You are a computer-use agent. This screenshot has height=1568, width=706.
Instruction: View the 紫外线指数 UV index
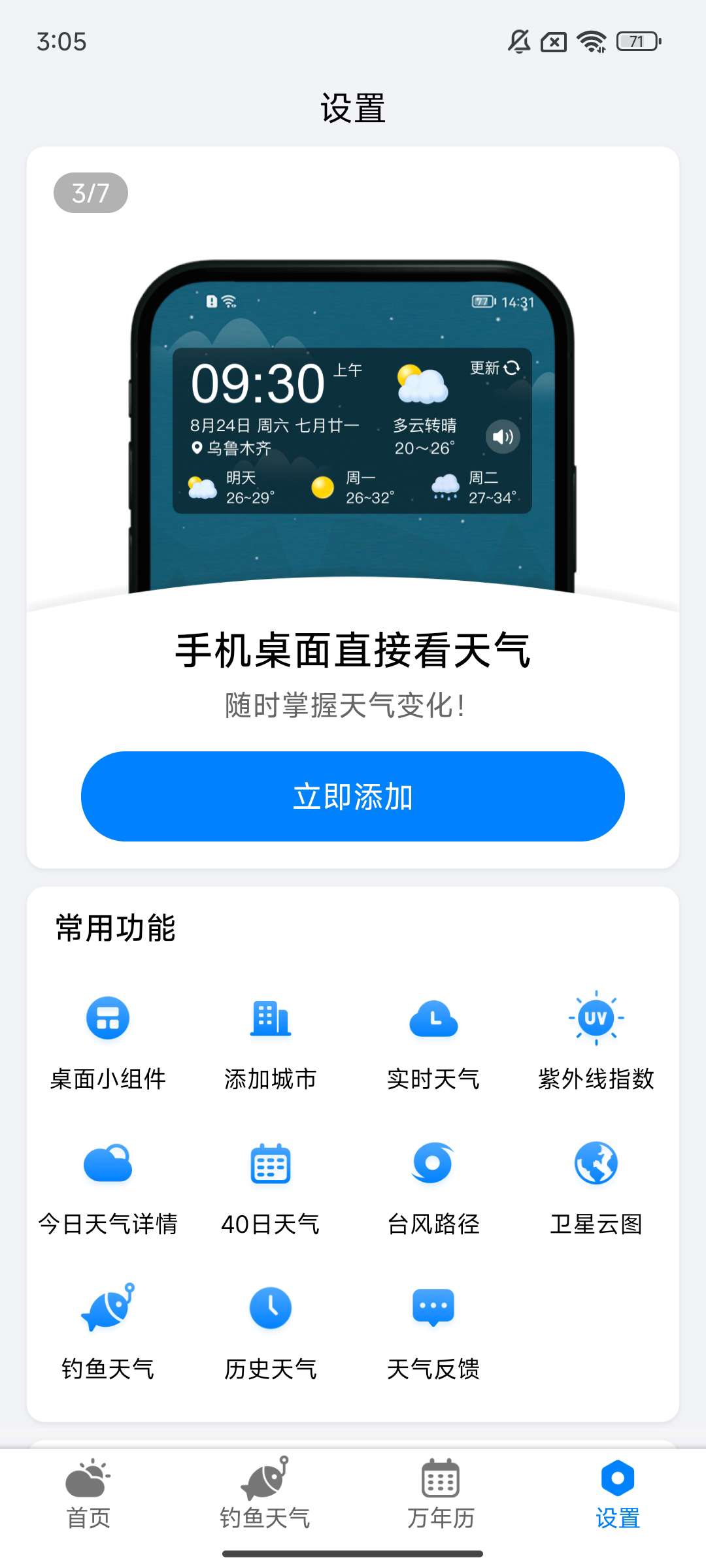(x=596, y=1040)
